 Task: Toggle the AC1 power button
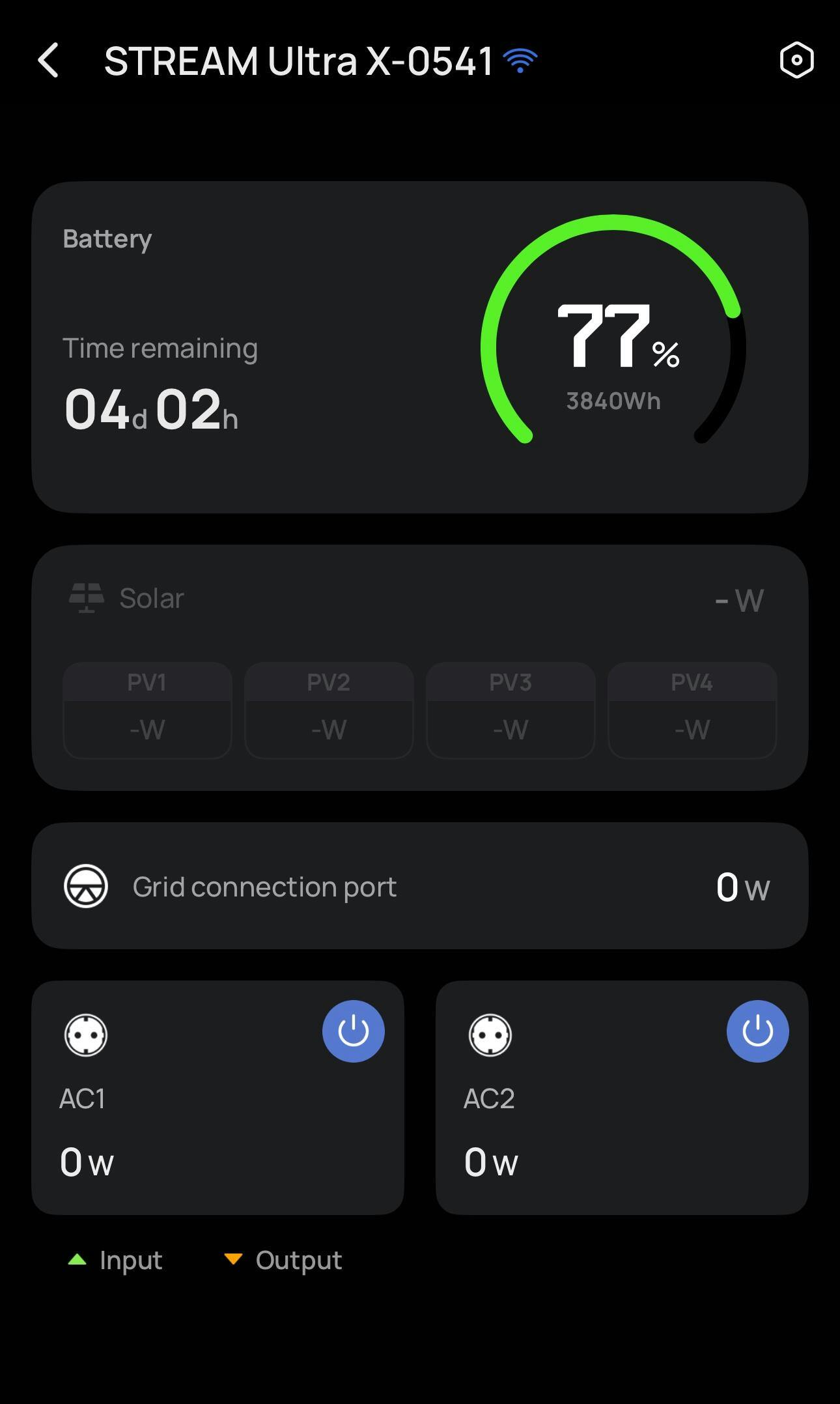click(354, 1031)
